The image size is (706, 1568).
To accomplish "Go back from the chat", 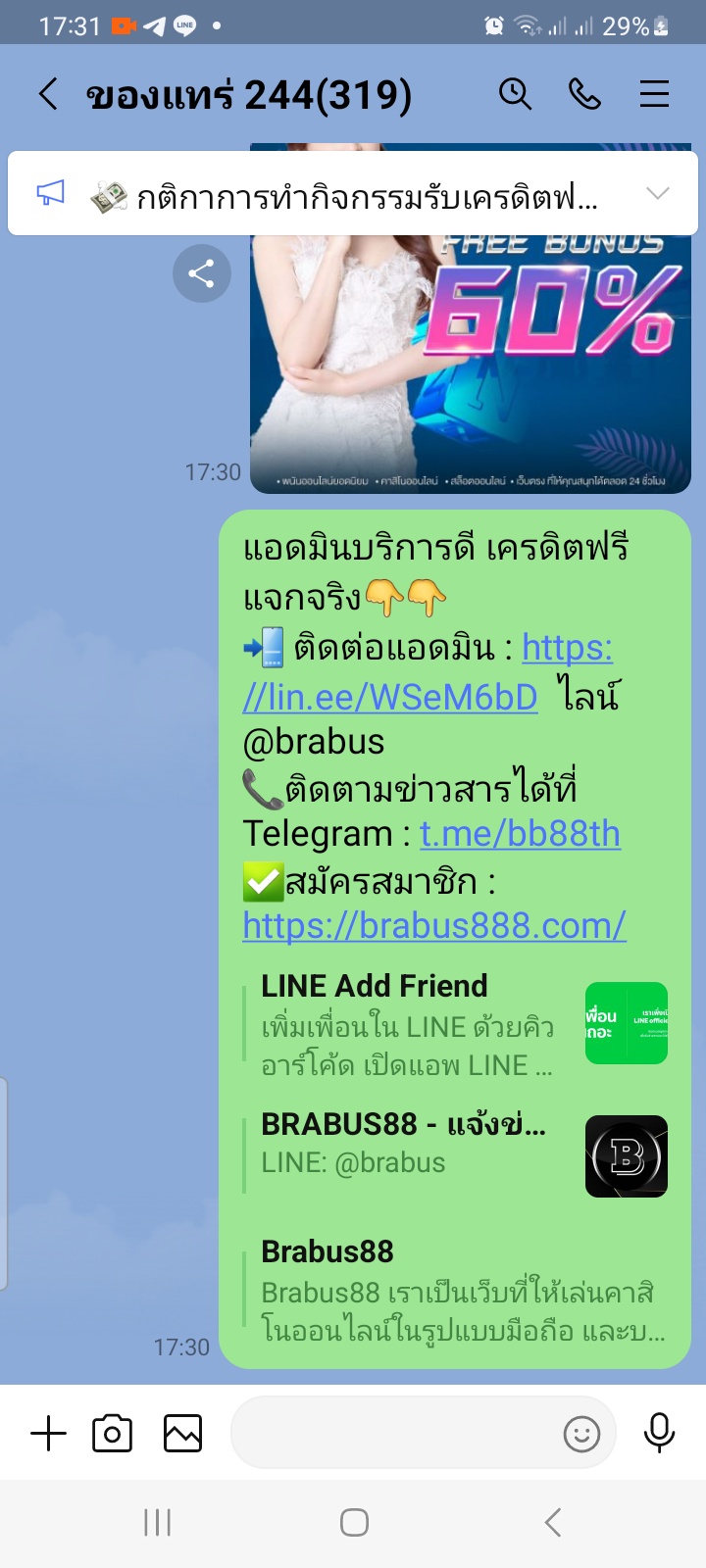I will 48,95.
